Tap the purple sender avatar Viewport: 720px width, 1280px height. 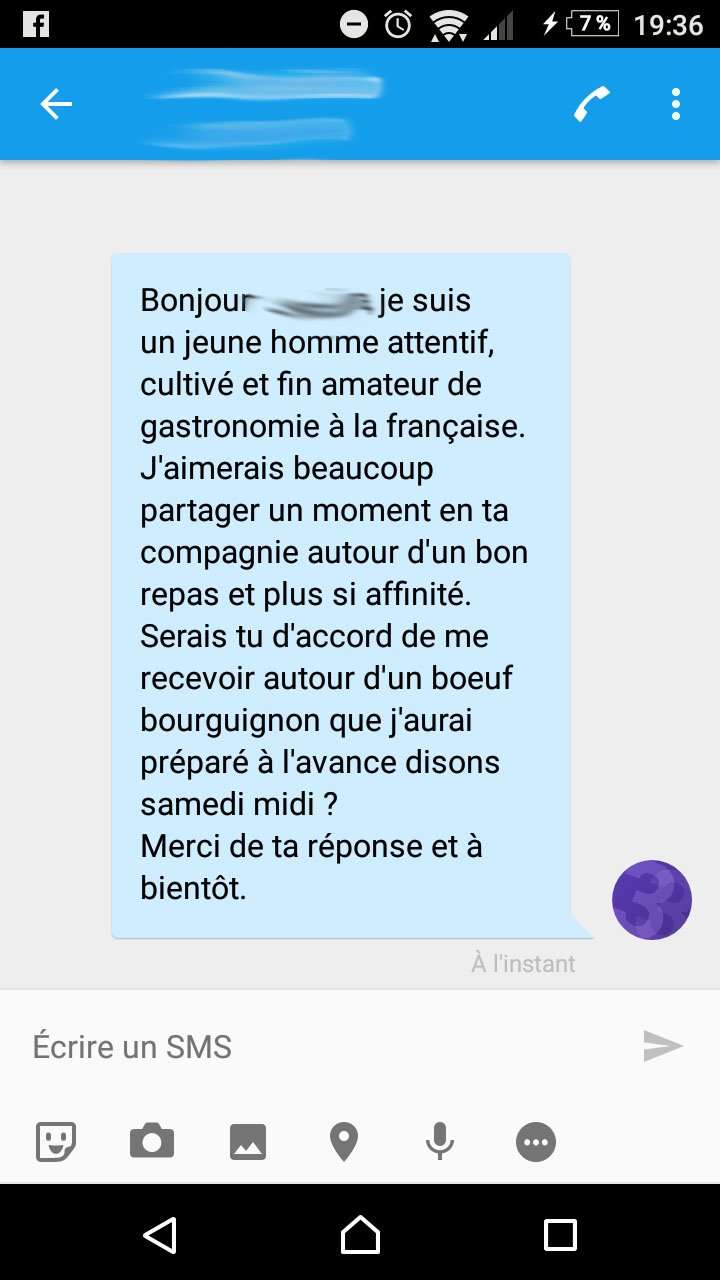click(652, 900)
